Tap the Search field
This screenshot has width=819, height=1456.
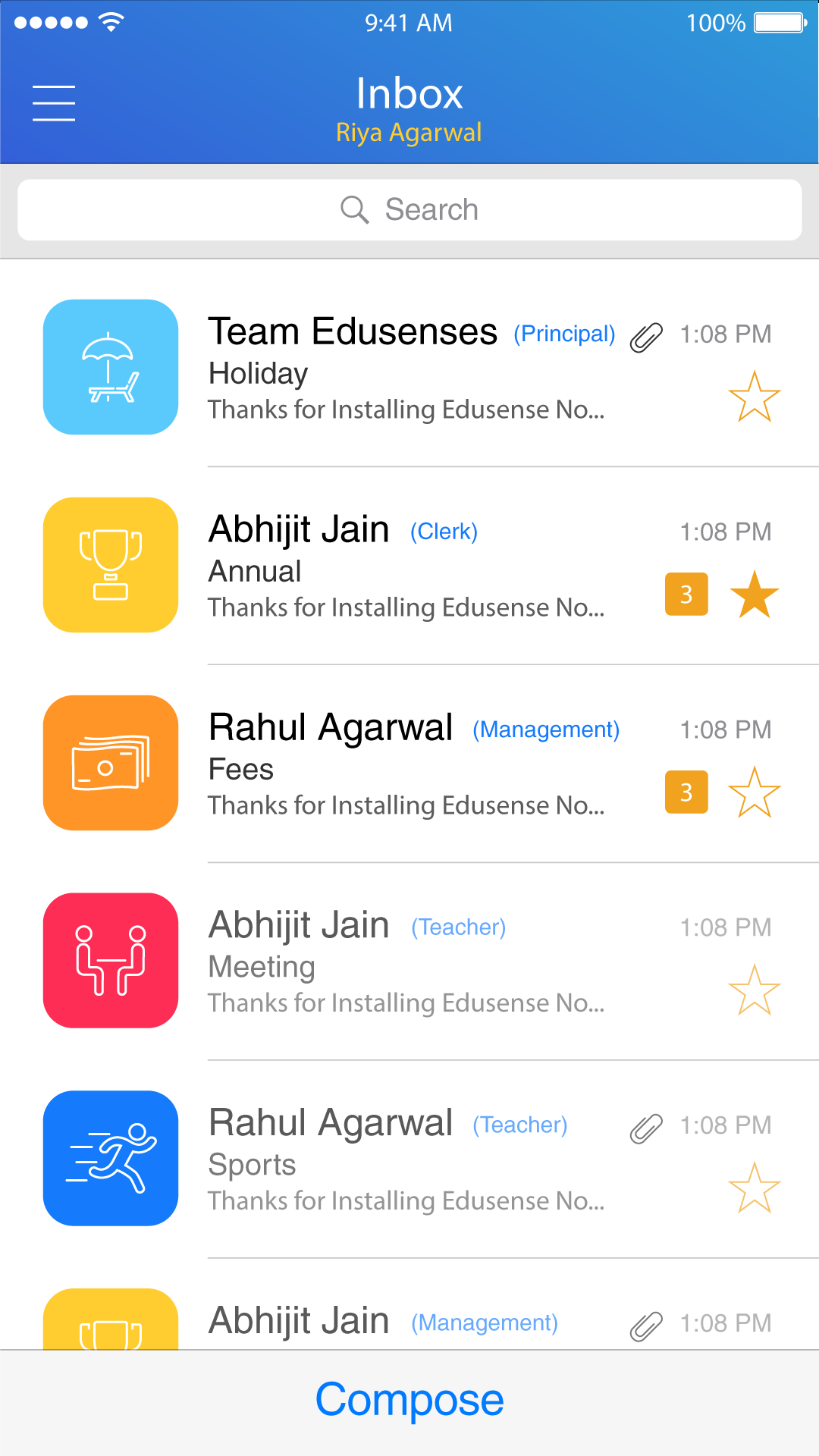pos(409,210)
